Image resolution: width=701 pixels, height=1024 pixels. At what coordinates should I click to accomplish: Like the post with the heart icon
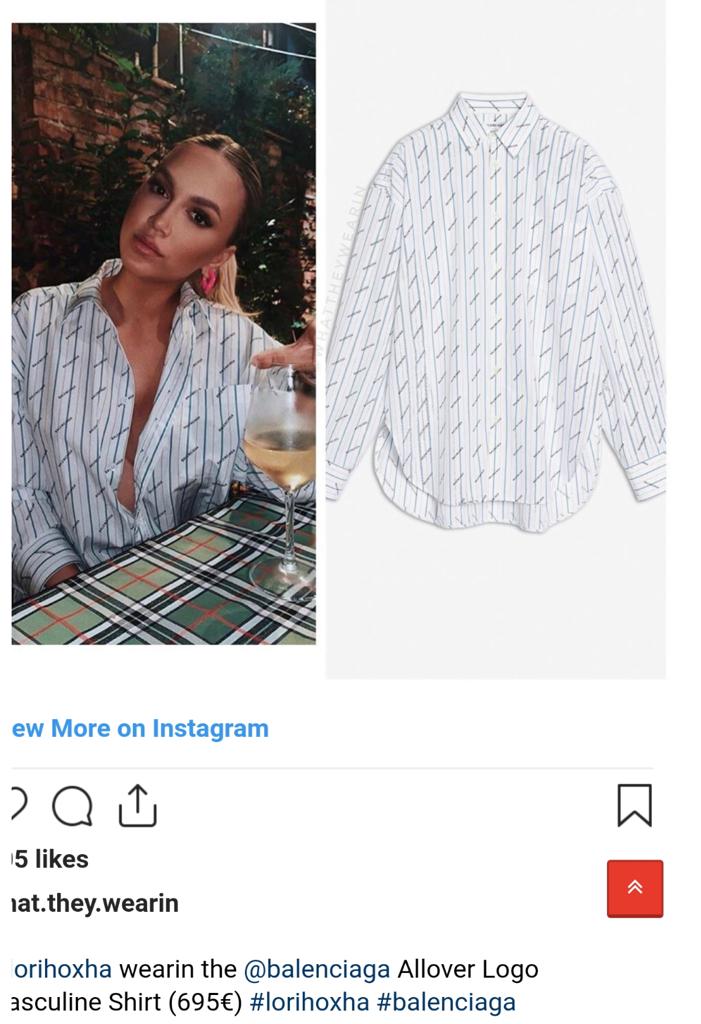point(16,806)
